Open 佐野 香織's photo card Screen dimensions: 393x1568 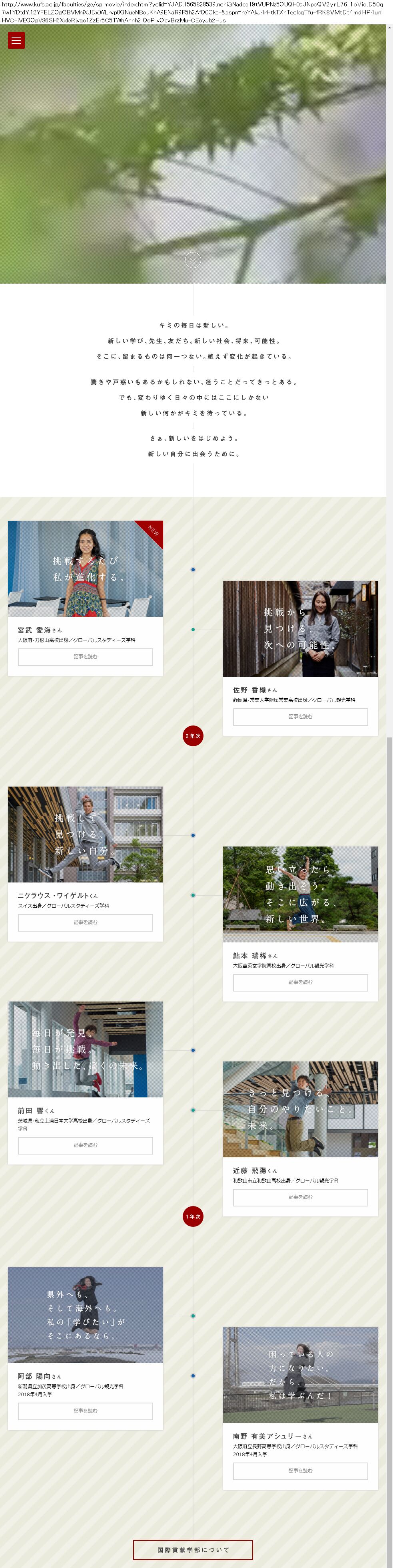tap(300, 628)
